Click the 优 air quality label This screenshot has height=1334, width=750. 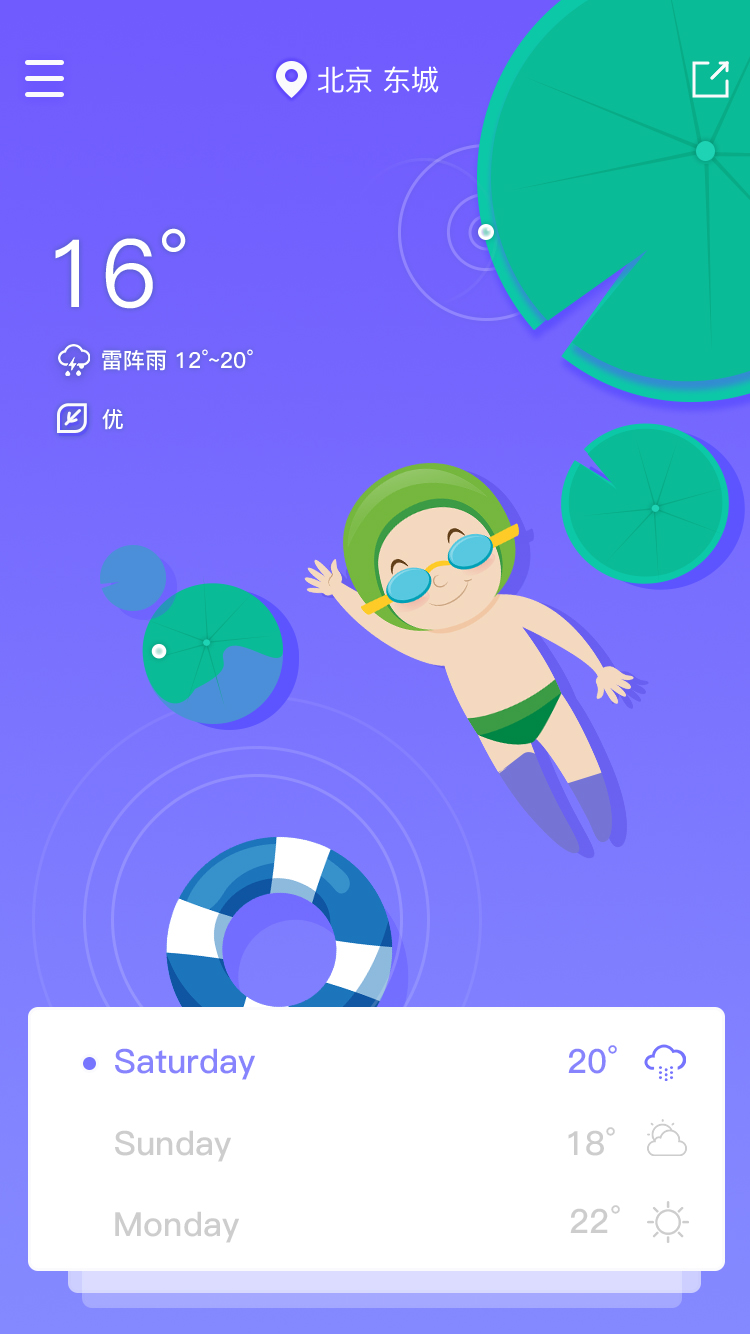[x=112, y=419]
